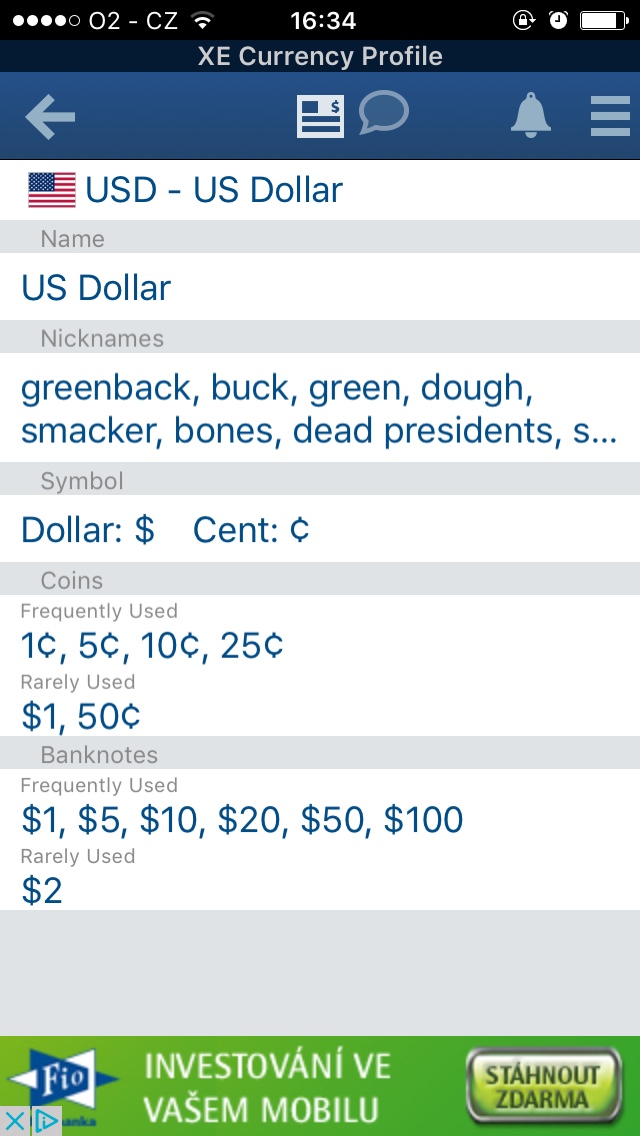Open the AdChoices info icon
640x1136 pixels.
(x=46, y=1122)
